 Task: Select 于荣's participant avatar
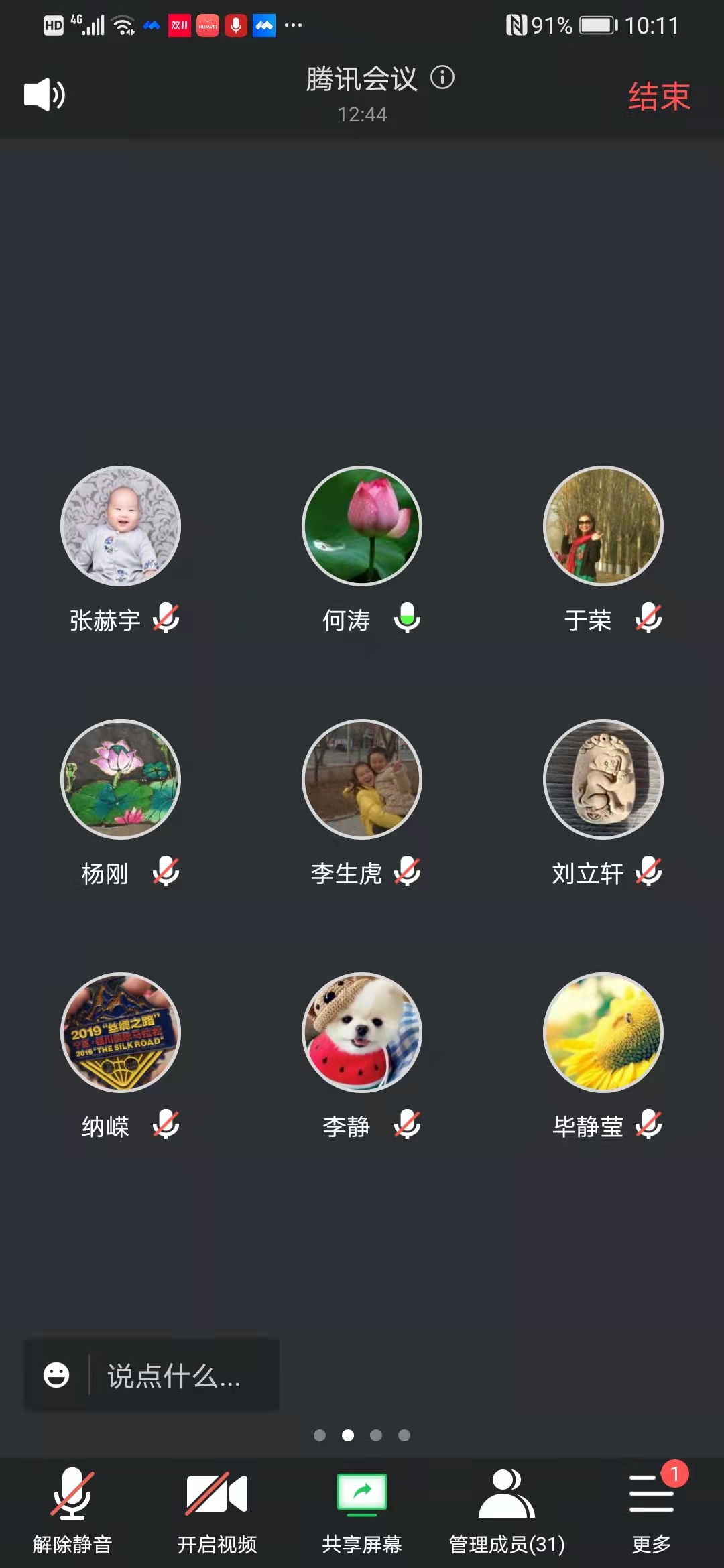point(603,526)
